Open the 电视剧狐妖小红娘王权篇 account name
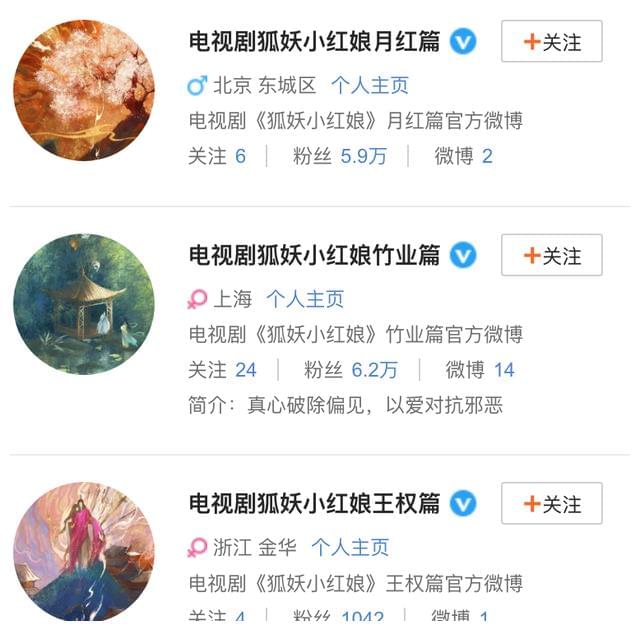 314,503
